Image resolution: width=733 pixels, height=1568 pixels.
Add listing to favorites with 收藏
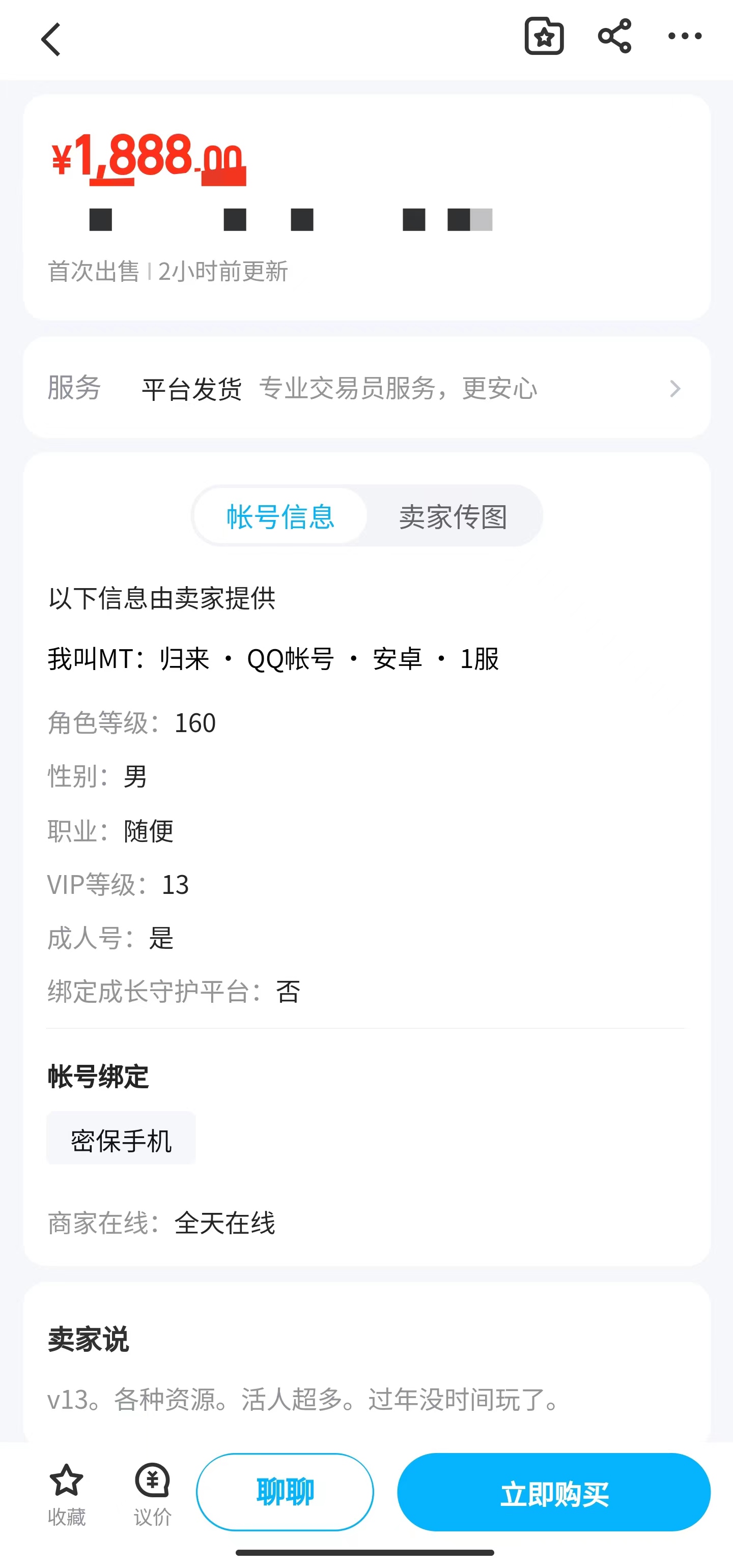(66, 1494)
